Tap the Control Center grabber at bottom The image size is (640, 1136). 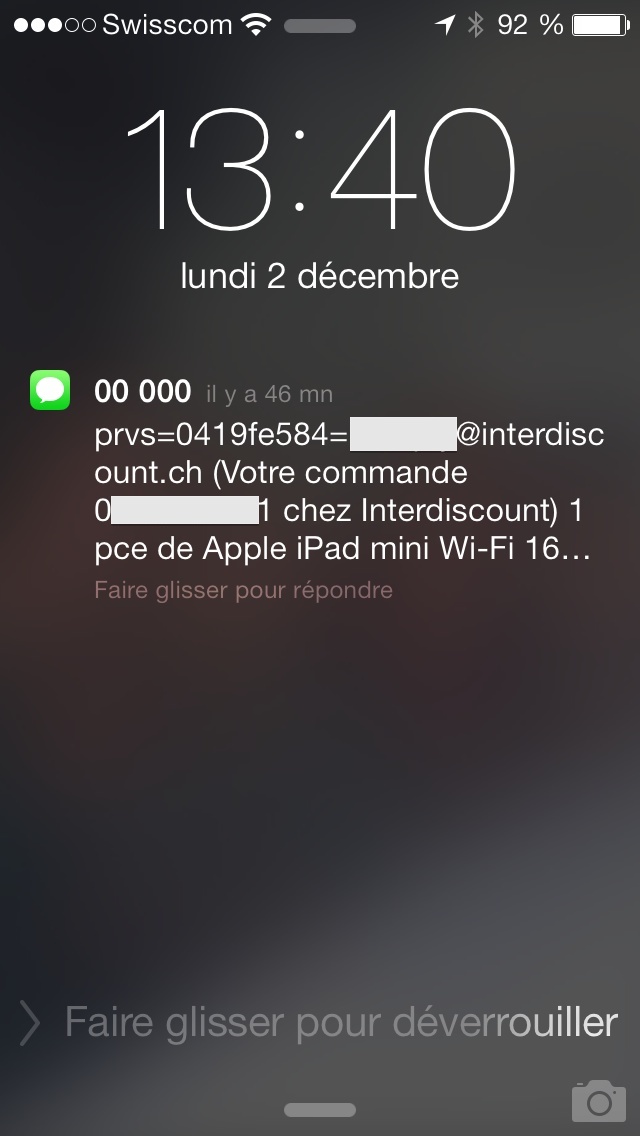(320, 1110)
